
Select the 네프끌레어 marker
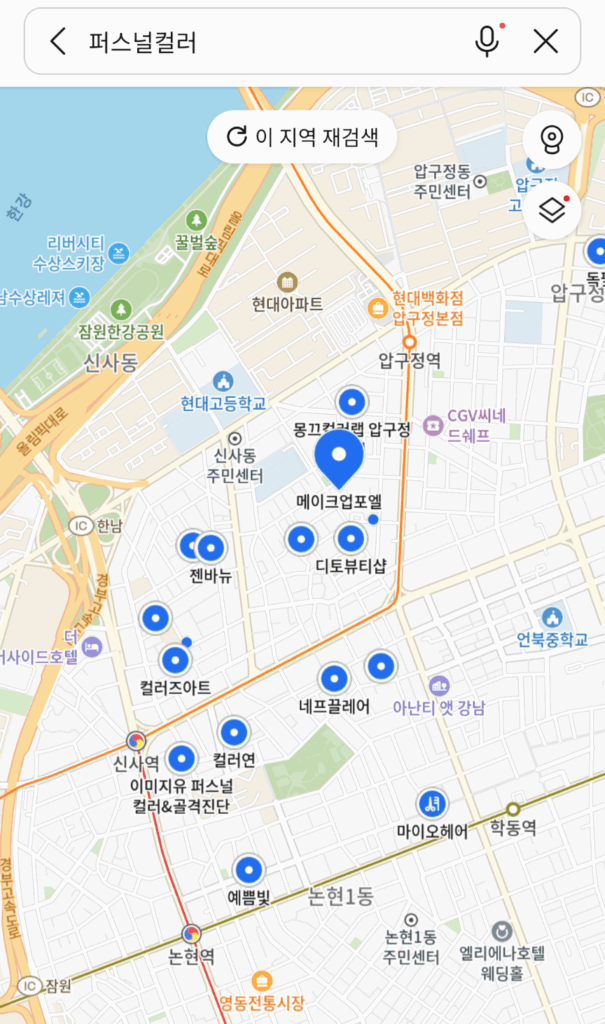point(333,680)
